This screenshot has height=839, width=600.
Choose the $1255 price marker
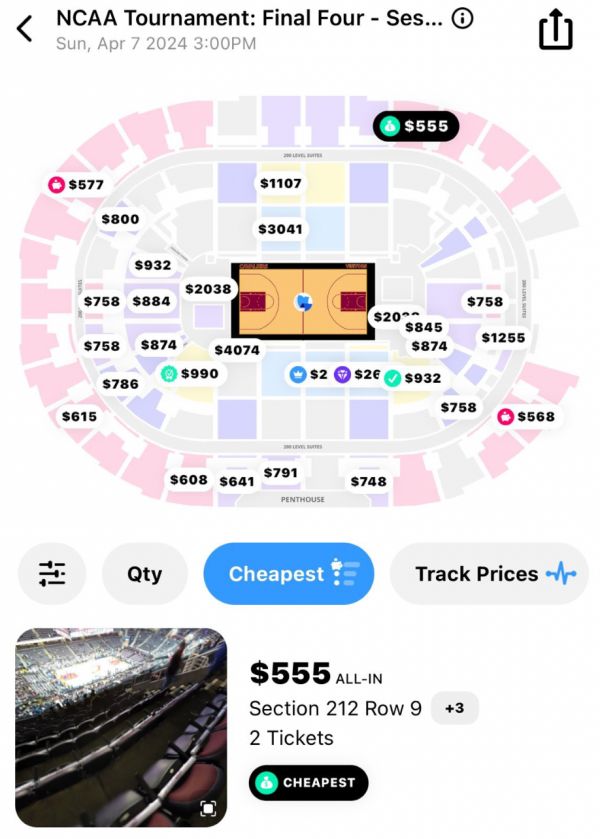(x=503, y=338)
